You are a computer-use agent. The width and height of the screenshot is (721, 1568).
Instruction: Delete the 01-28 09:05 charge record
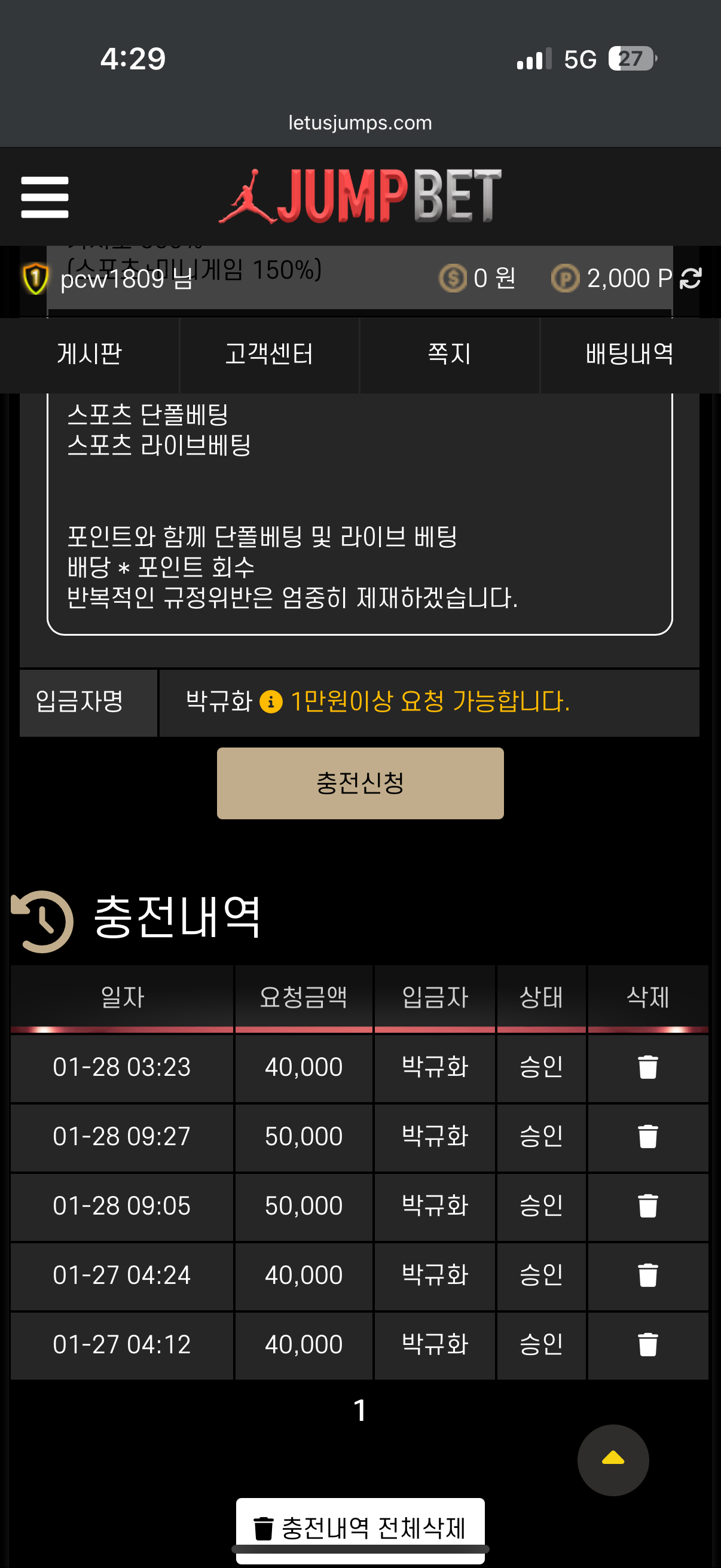pos(647,1206)
